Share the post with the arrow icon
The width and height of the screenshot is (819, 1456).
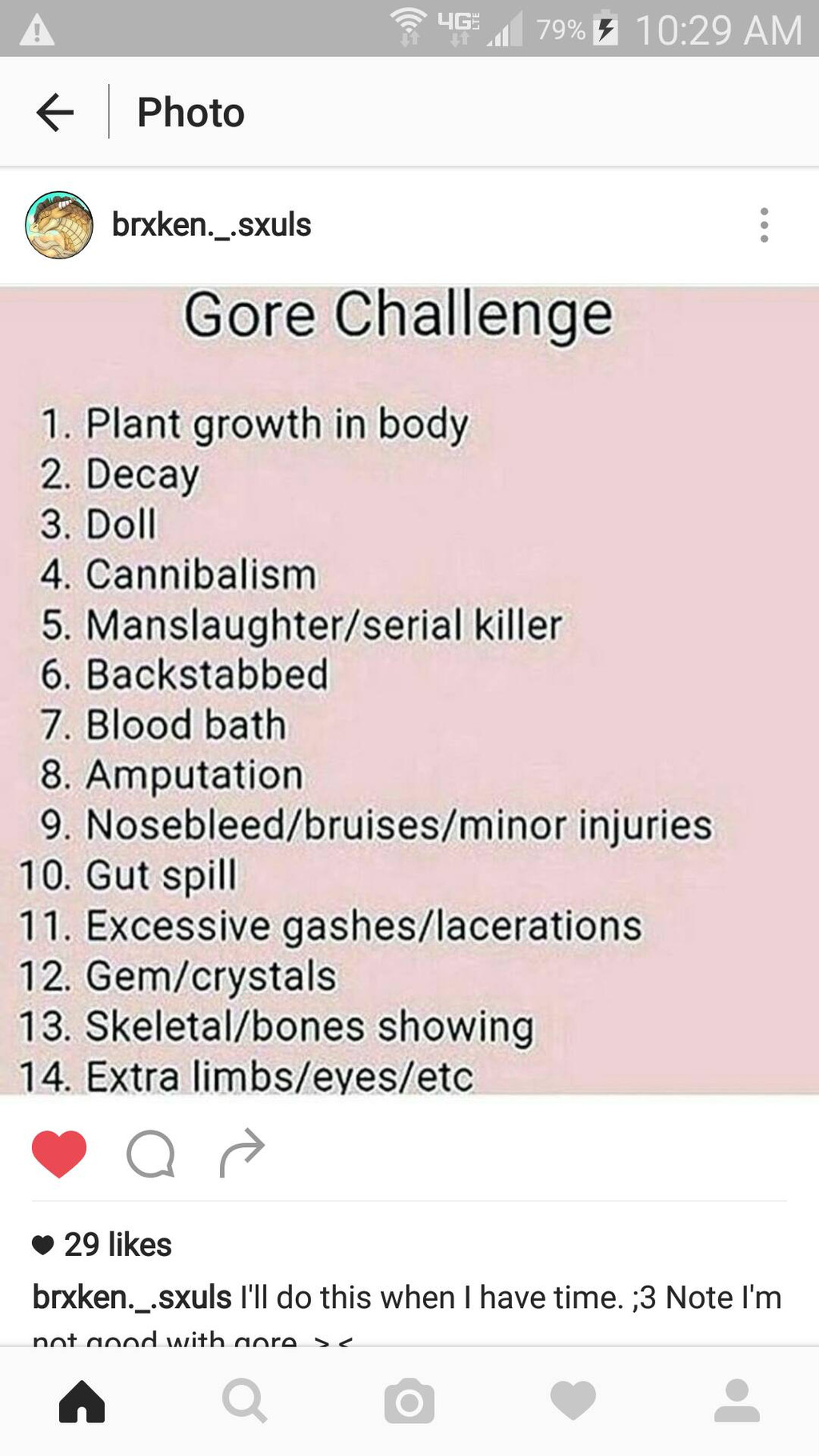click(242, 1153)
